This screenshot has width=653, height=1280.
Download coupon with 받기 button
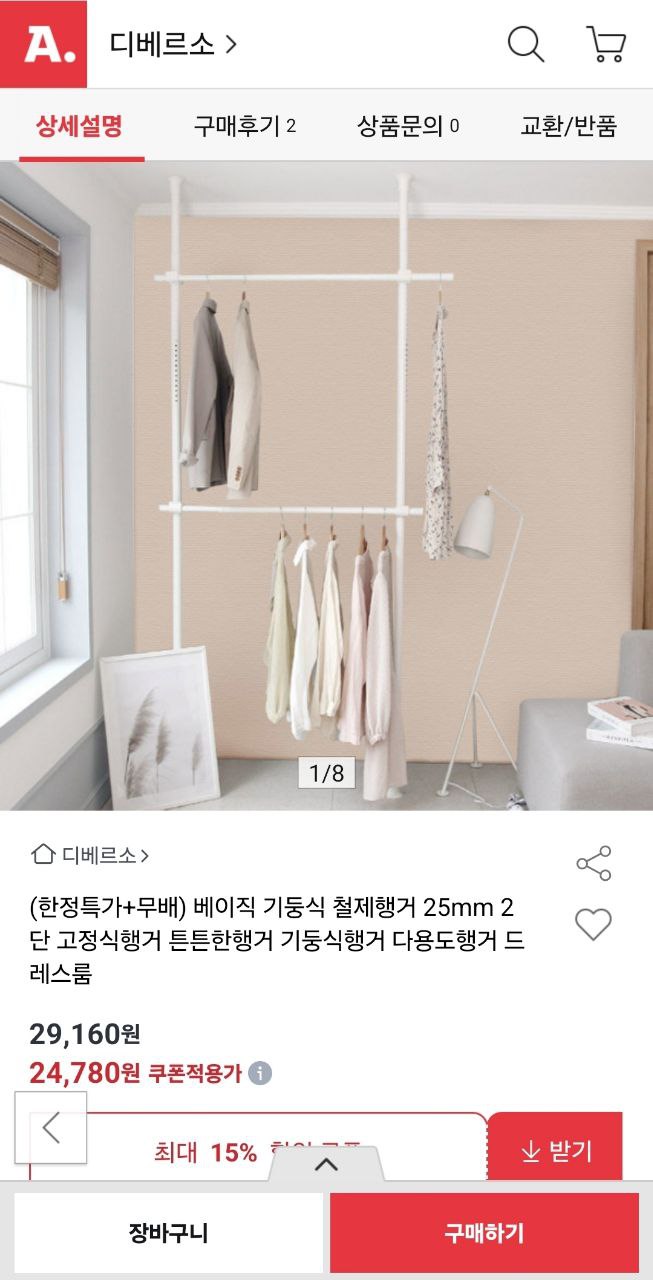tap(556, 1151)
